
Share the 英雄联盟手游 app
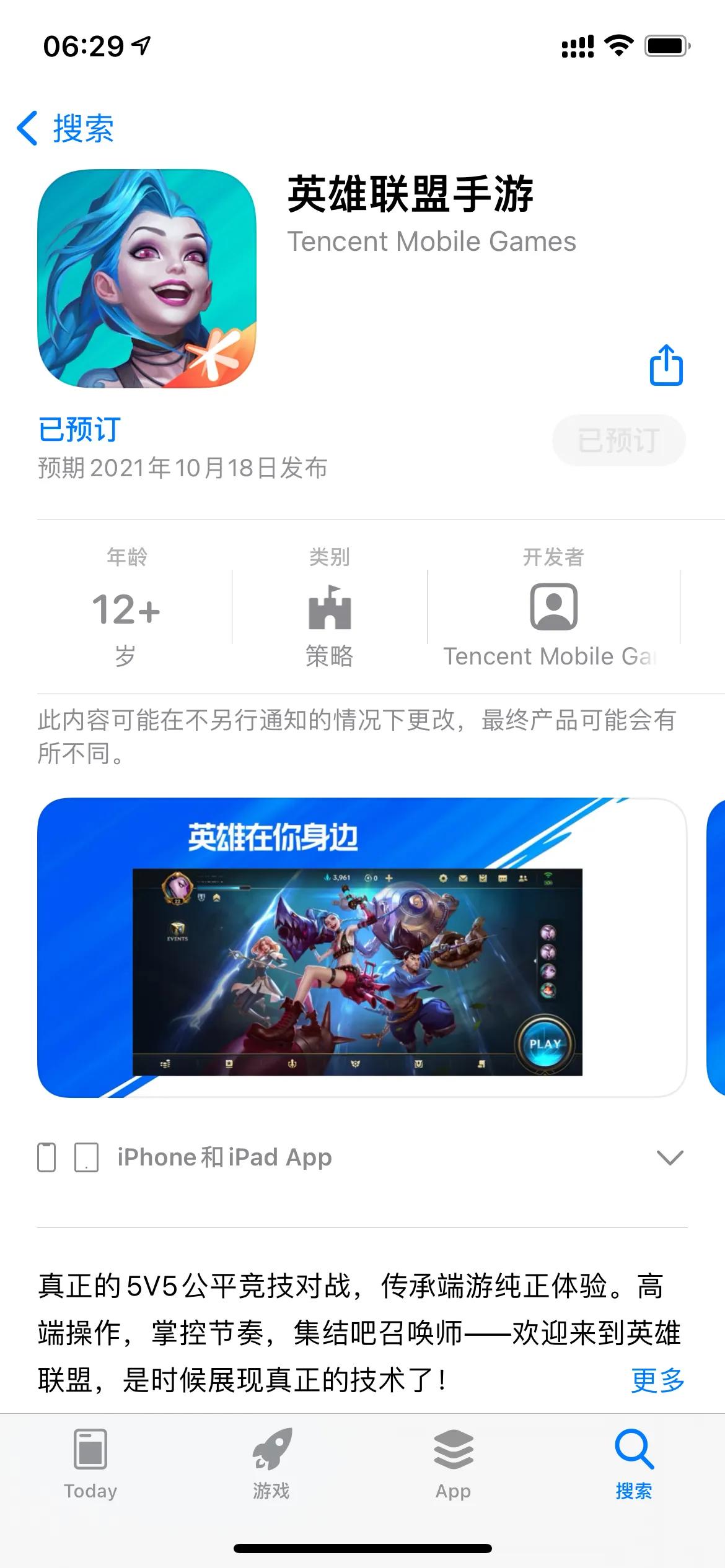click(x=666, y=365)
